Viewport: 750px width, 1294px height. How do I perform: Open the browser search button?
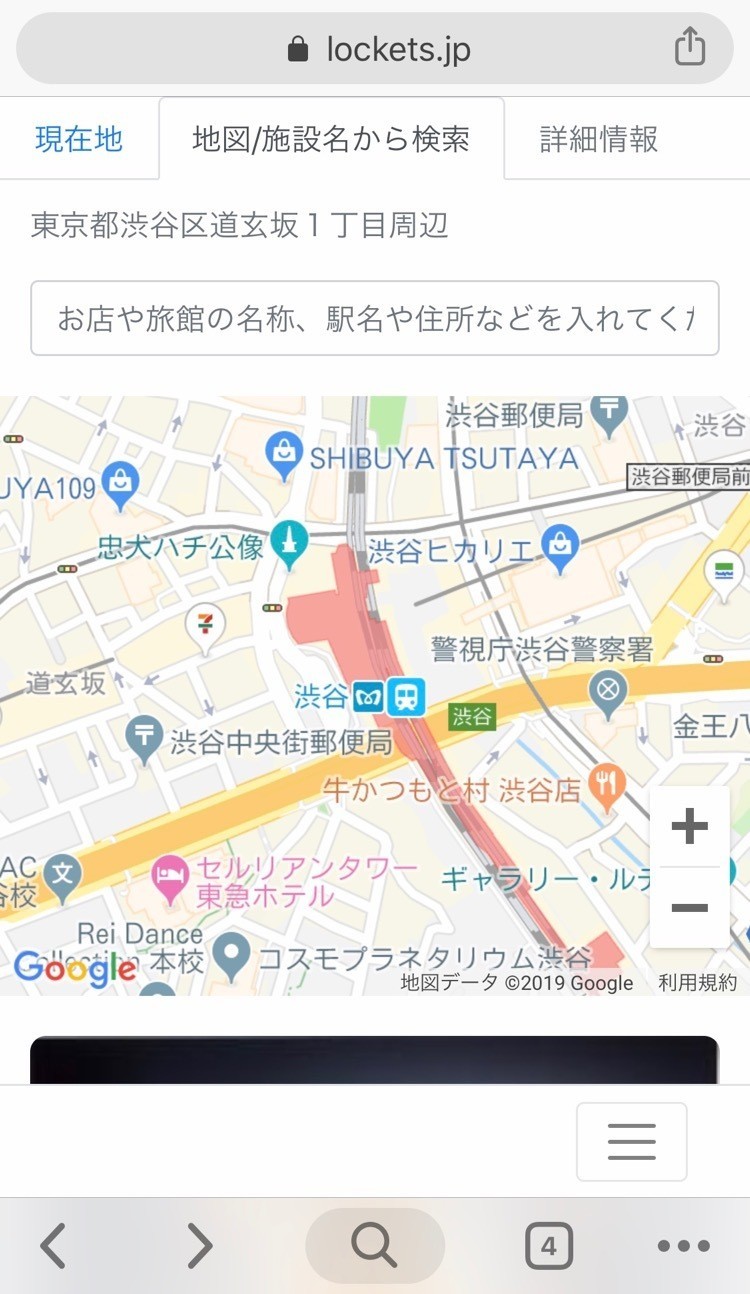tap(375, 1246)
